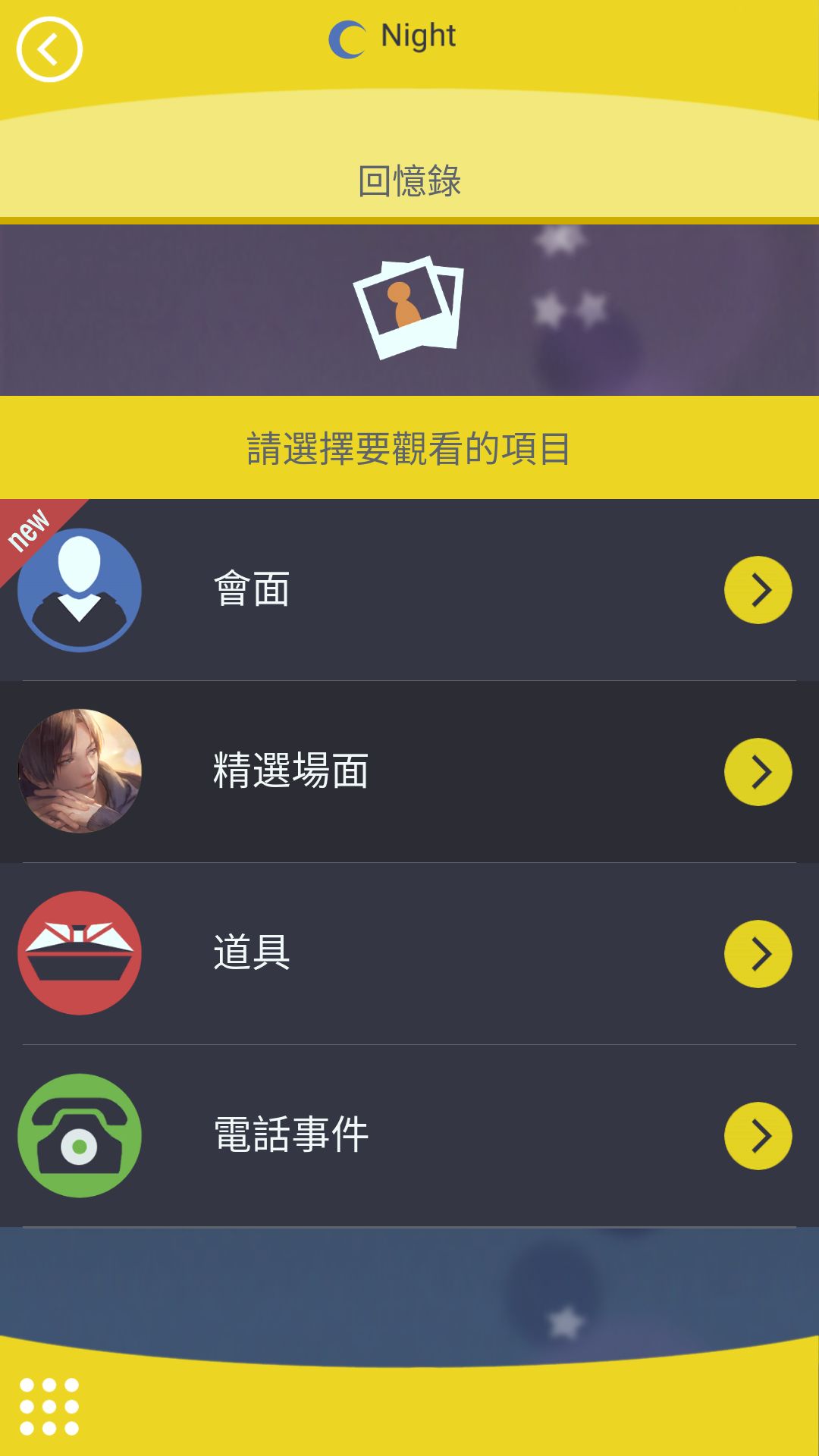
Task: Expand 道具 with the circular chevron
Action: coord(758,955)
